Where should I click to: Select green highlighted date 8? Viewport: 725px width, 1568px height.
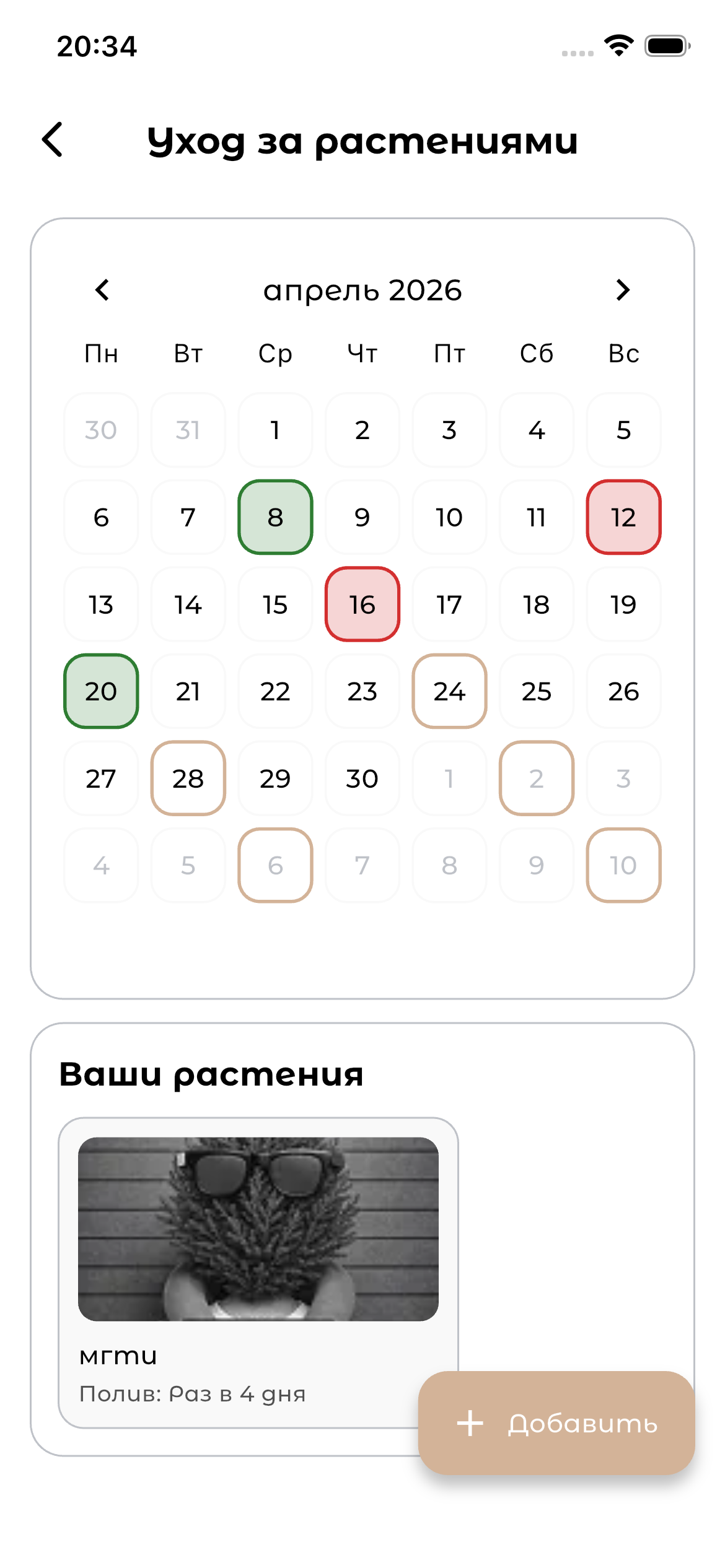pyautogui.click(x=276, y=518)
